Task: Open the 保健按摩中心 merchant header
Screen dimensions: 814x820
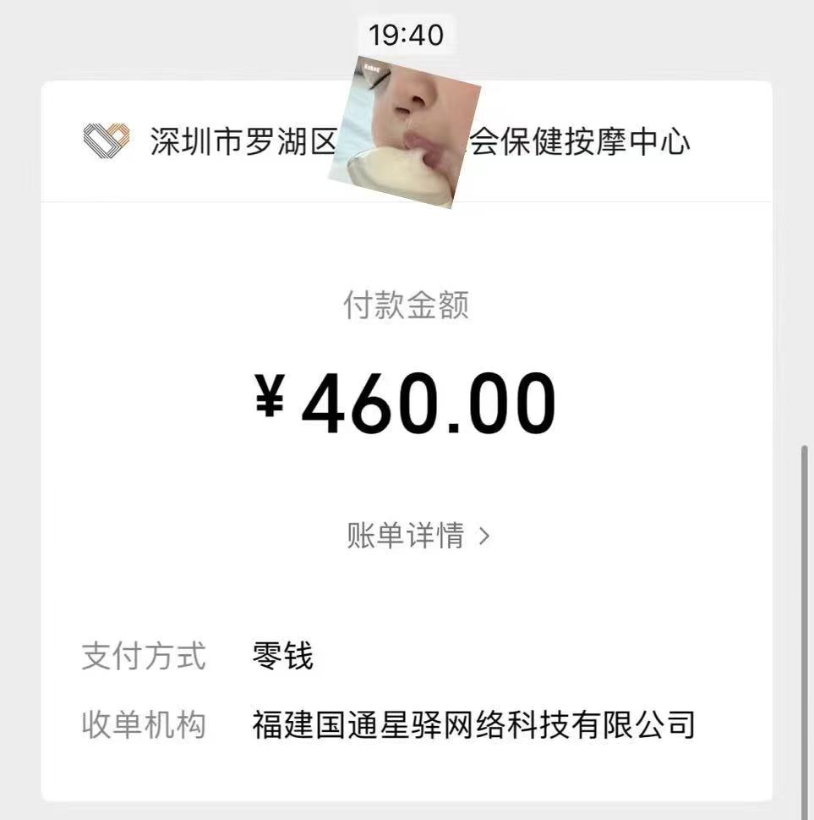Action: pyautogui.click(x=578, y=142)
